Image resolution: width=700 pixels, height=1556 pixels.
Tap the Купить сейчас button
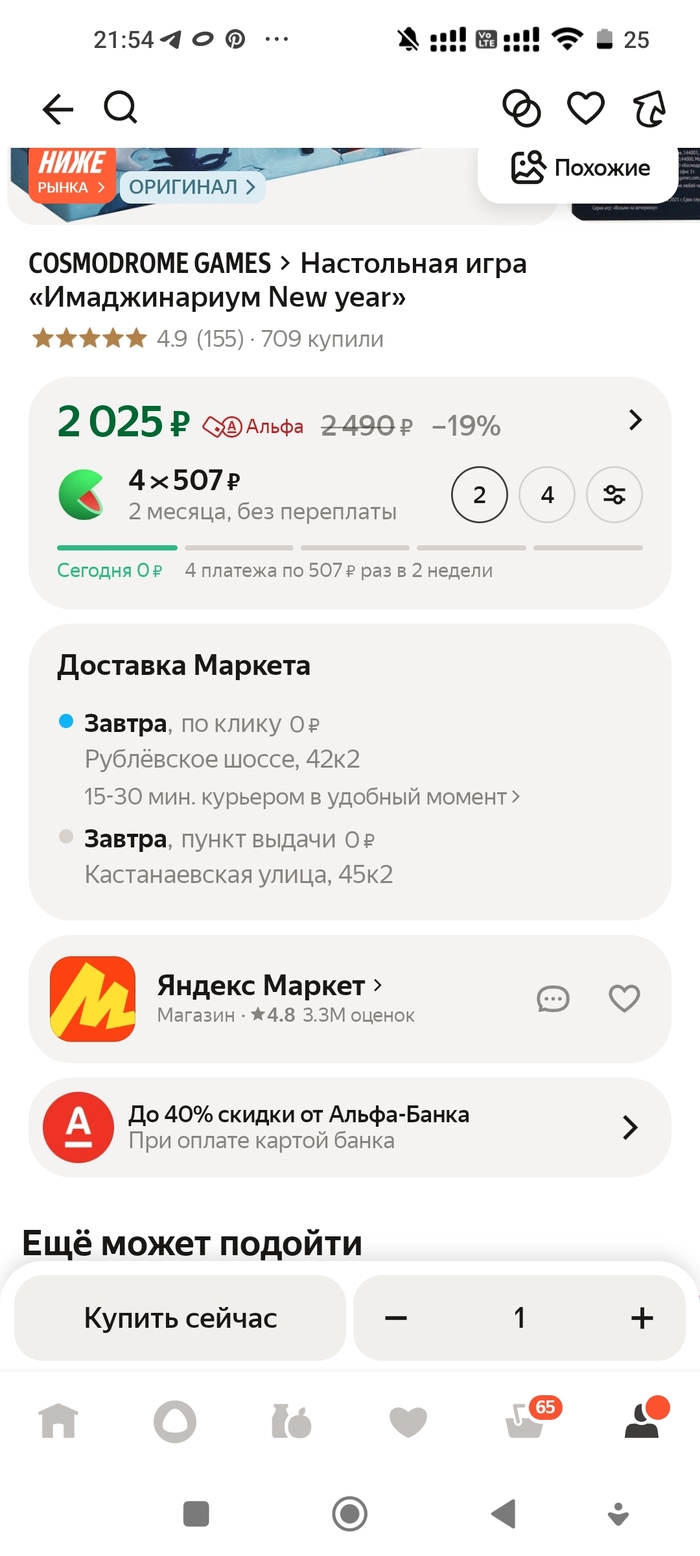(x=180, y=1318)
